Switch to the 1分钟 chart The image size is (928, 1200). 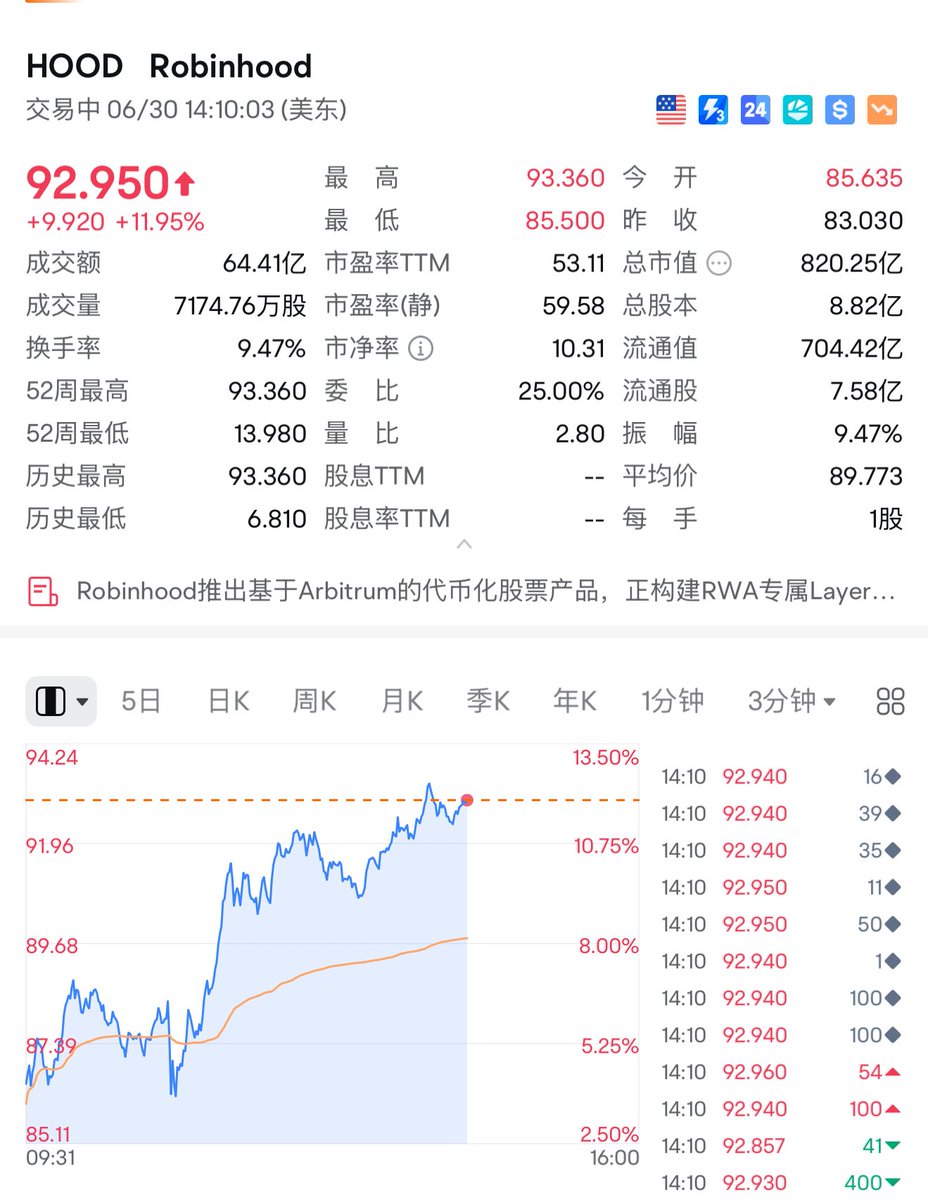point(672,701)
